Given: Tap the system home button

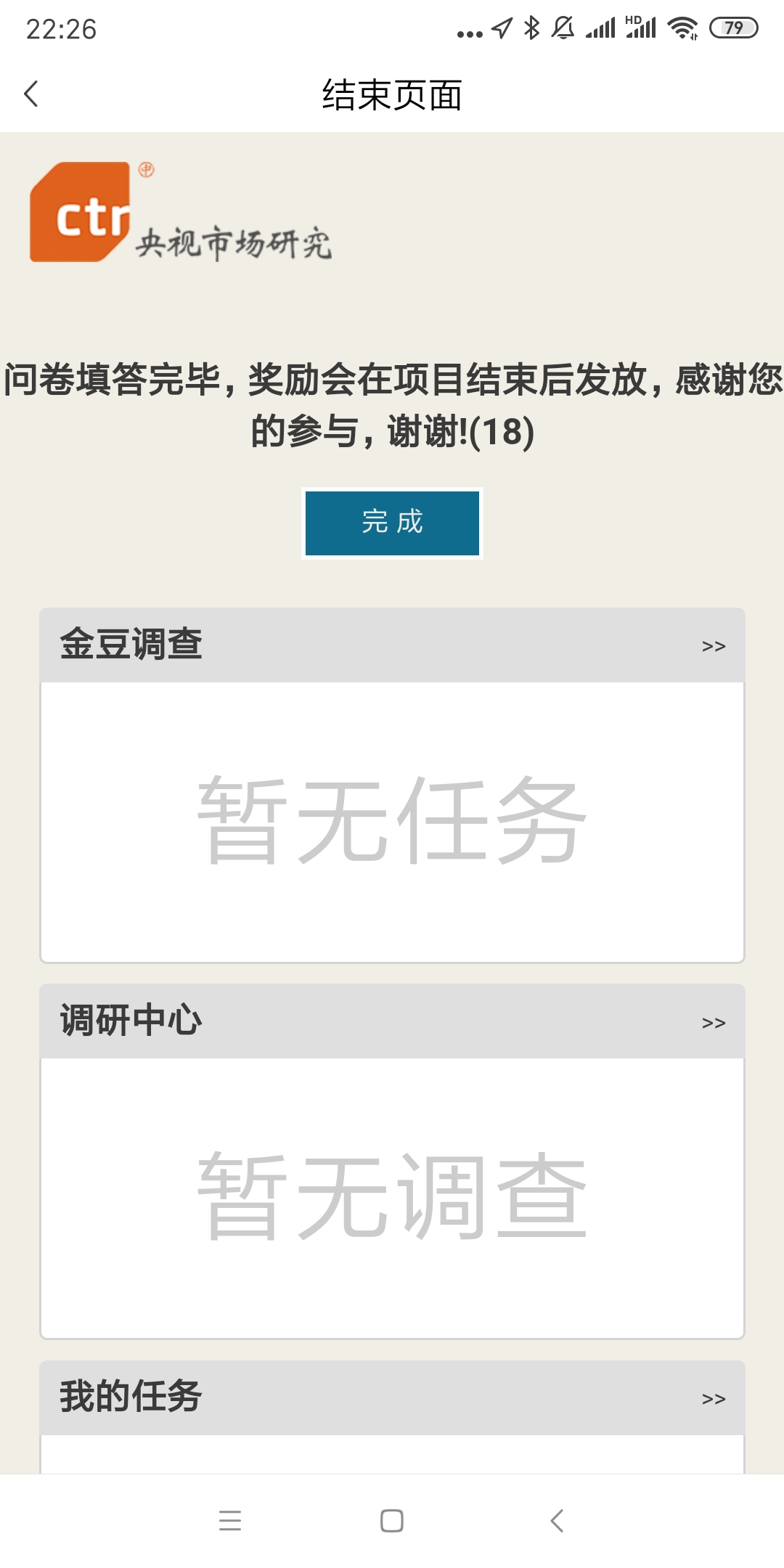Looking at the screenshot, I should (x=392, y=1520).
